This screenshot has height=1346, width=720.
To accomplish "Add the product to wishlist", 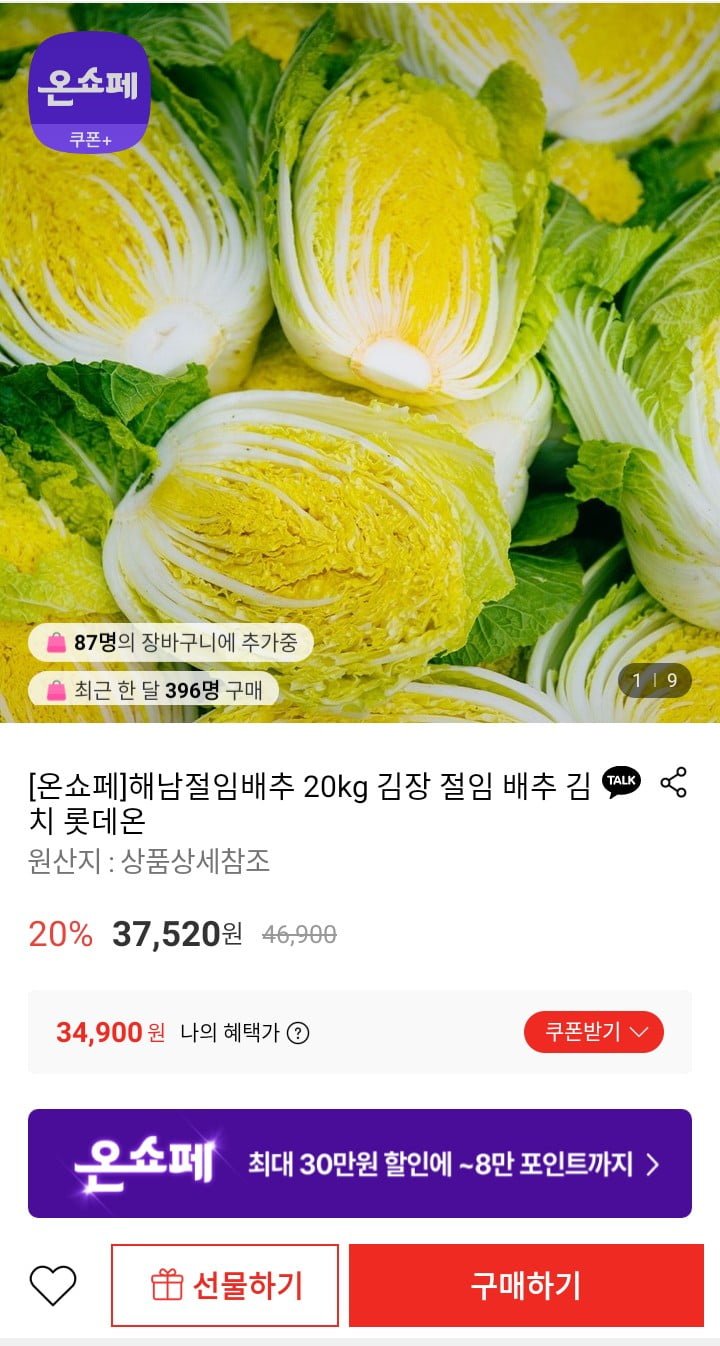I will pyautogui.click(x=53, y=1285).
